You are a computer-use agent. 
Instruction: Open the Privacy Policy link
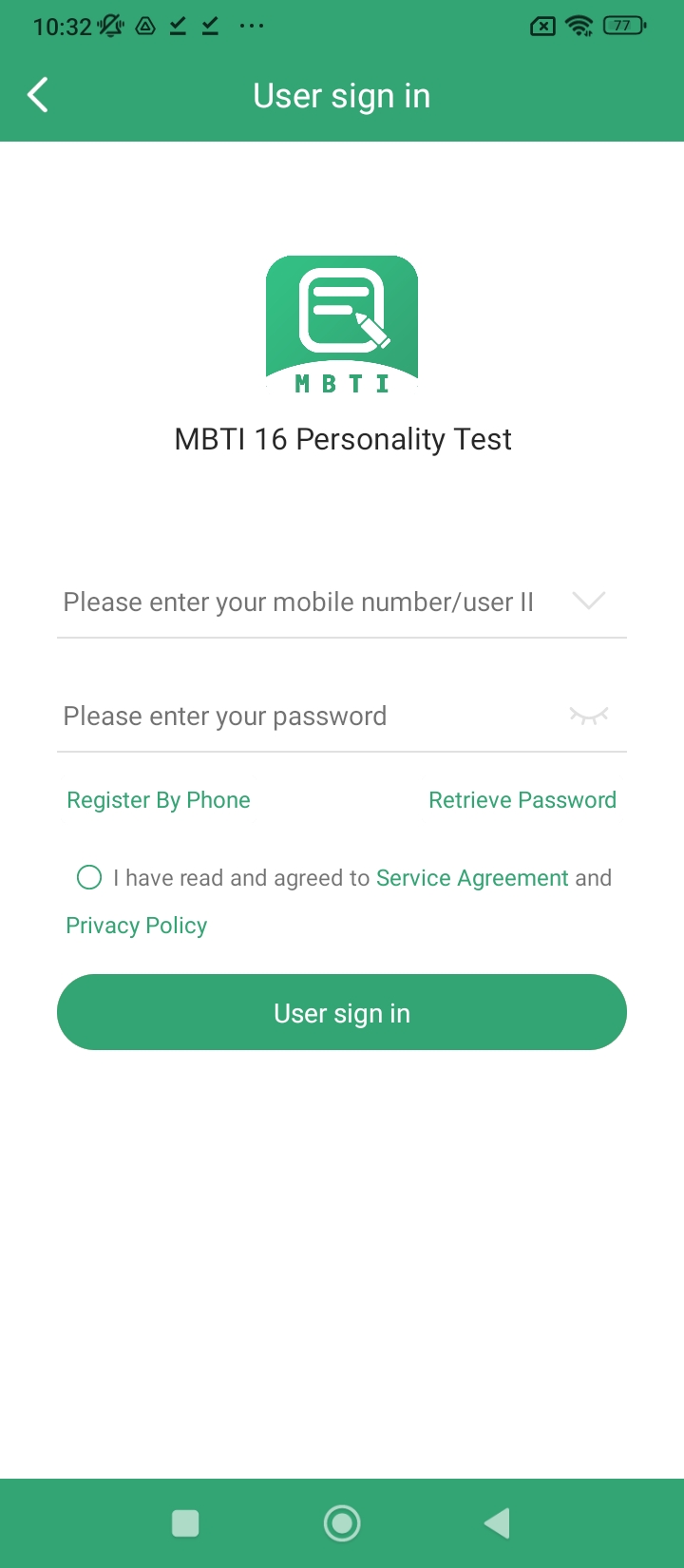(x=137, y=926)
